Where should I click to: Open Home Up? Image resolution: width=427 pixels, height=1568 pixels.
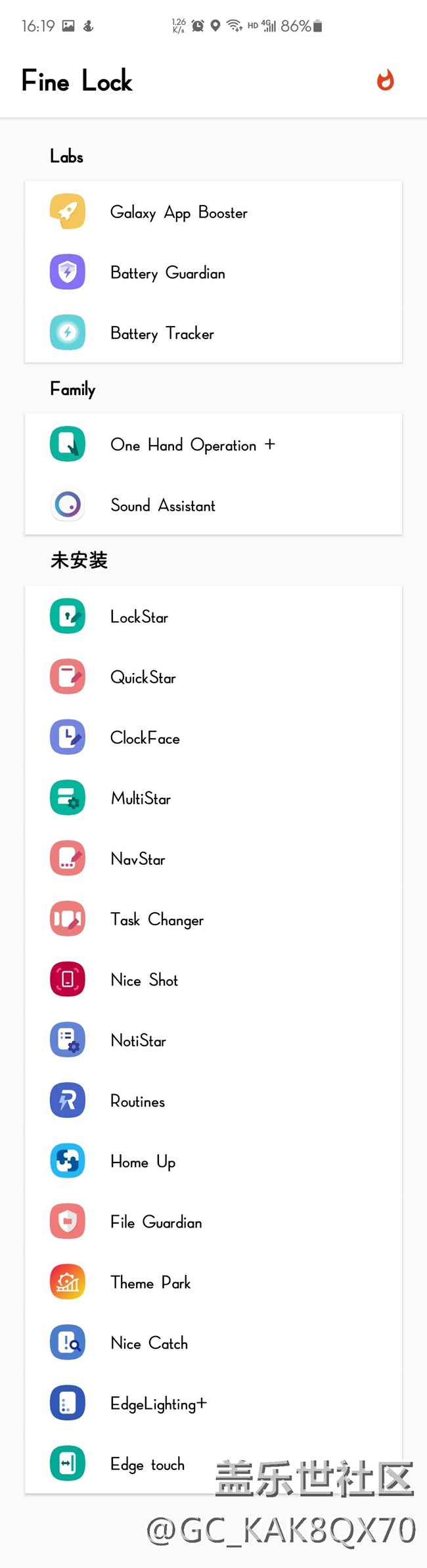143,1161
